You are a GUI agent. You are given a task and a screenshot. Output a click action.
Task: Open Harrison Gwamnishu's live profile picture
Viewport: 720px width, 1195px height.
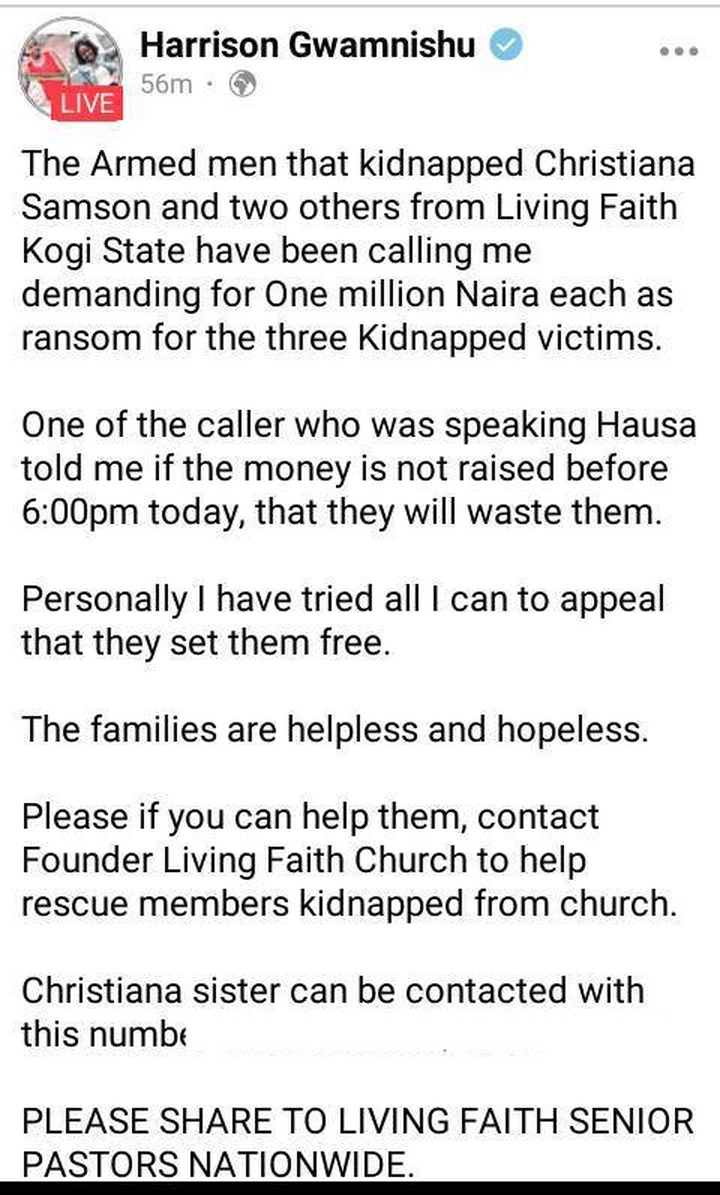click(70, 69)
